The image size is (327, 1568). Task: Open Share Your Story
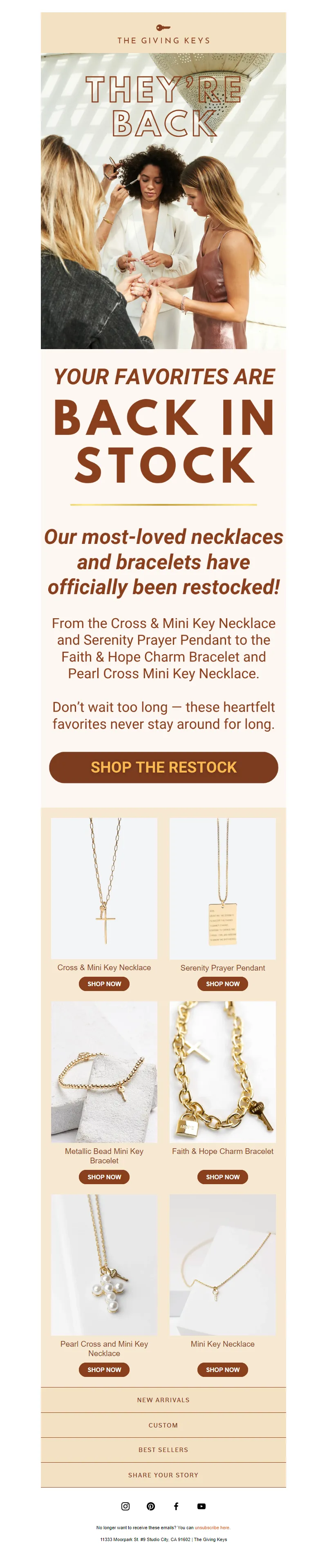pos(163,1475)
